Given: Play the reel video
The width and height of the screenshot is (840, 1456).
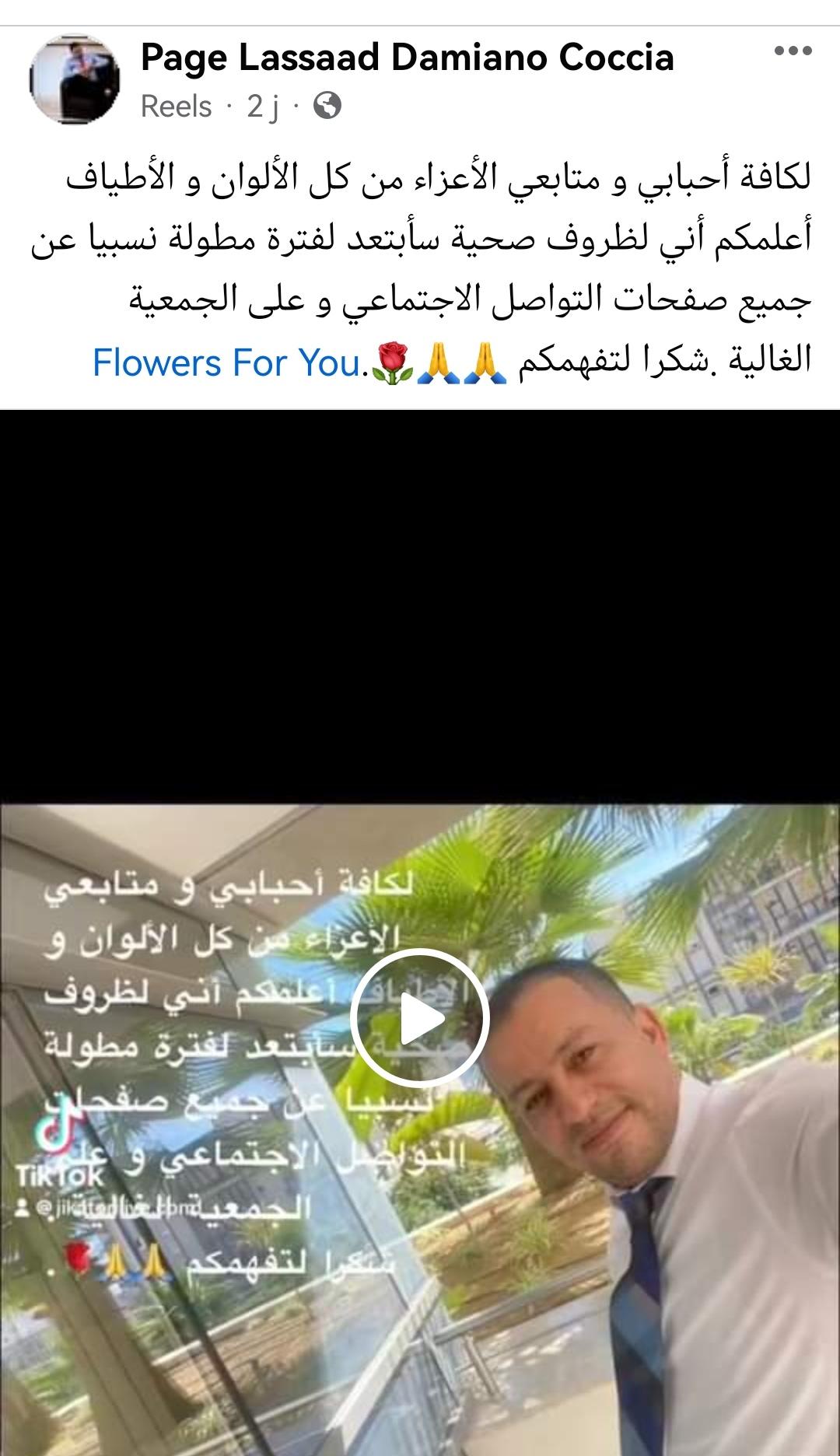Looking at the screenshot, I should pyautogui.click(x=419, y=1018).
